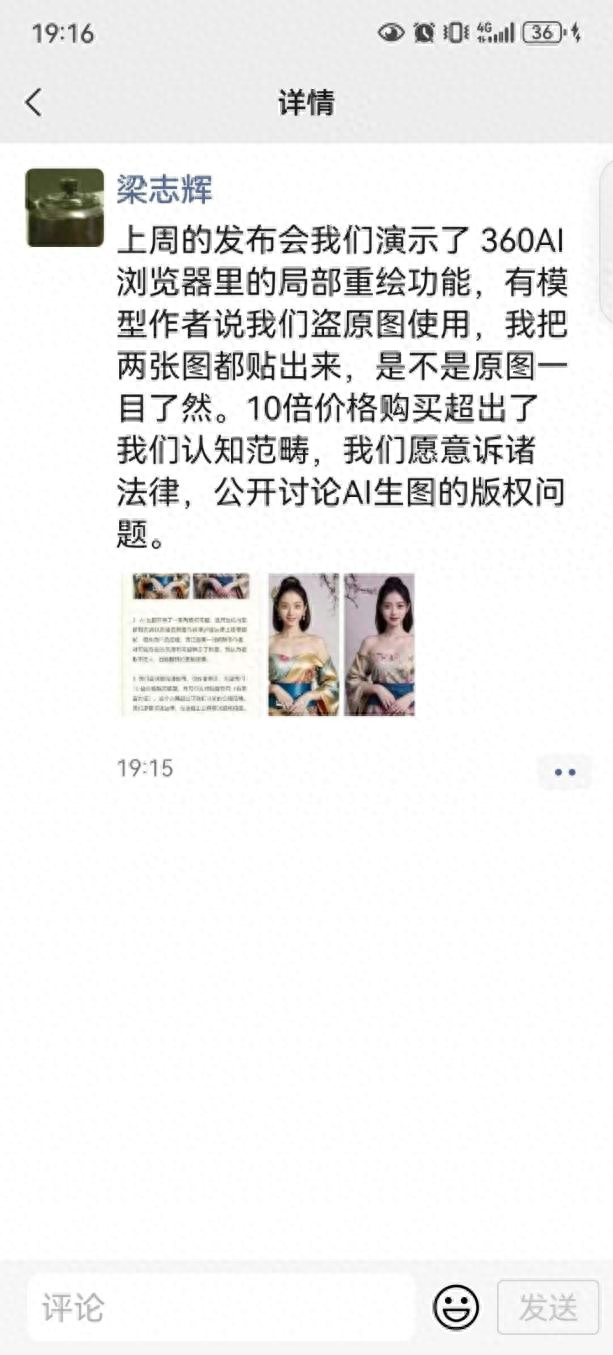Open the two-dot like and comment menu
Screen dimensions: 613x1355
[564, 772]
